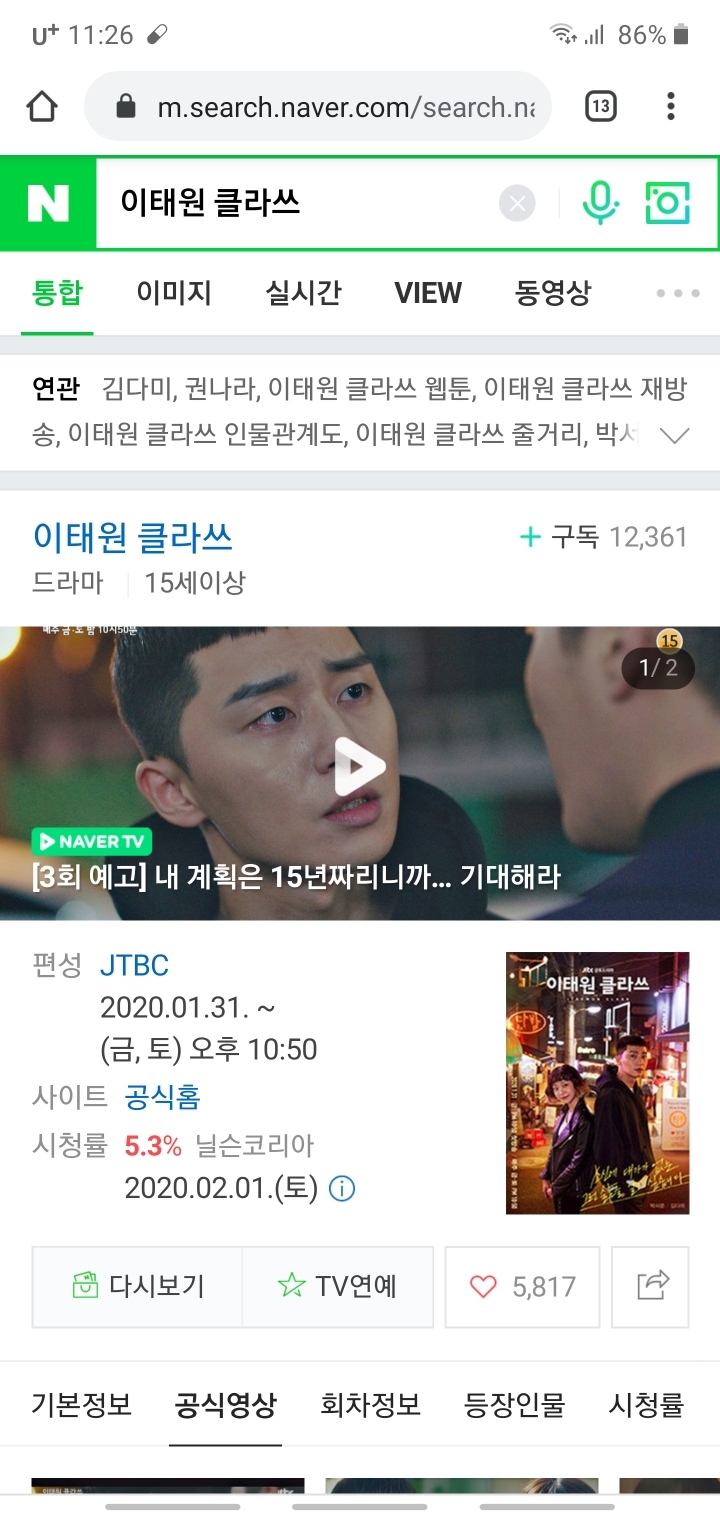Play the episode 3 preview video
Viewport: 720px width, 1520px height.
tap(360, 764)
